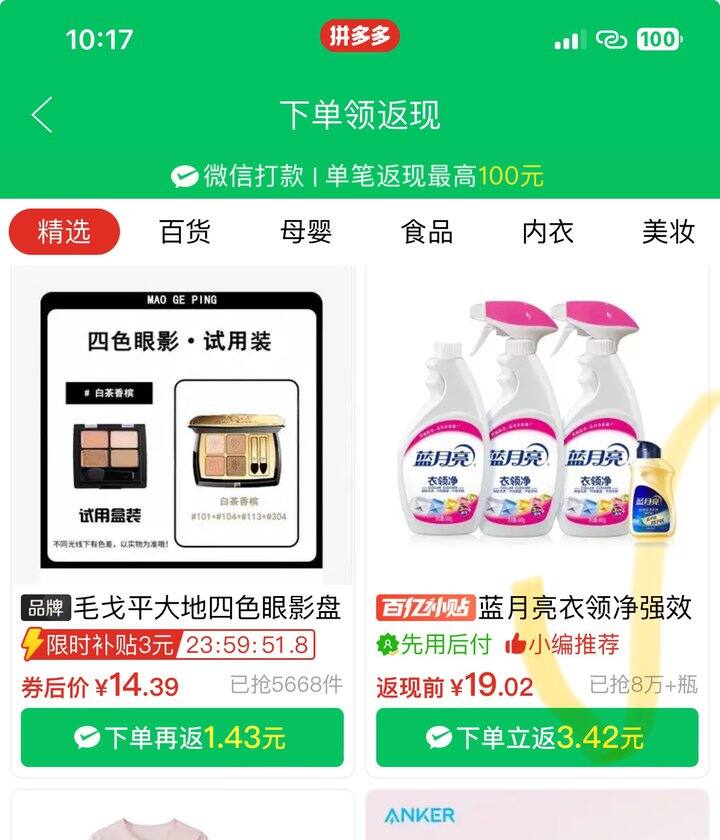Switch to the 美妆 tab
Image resolution: width=720 pixels, height=840 pixels.
pyautogui.click(x=667, y=231)
